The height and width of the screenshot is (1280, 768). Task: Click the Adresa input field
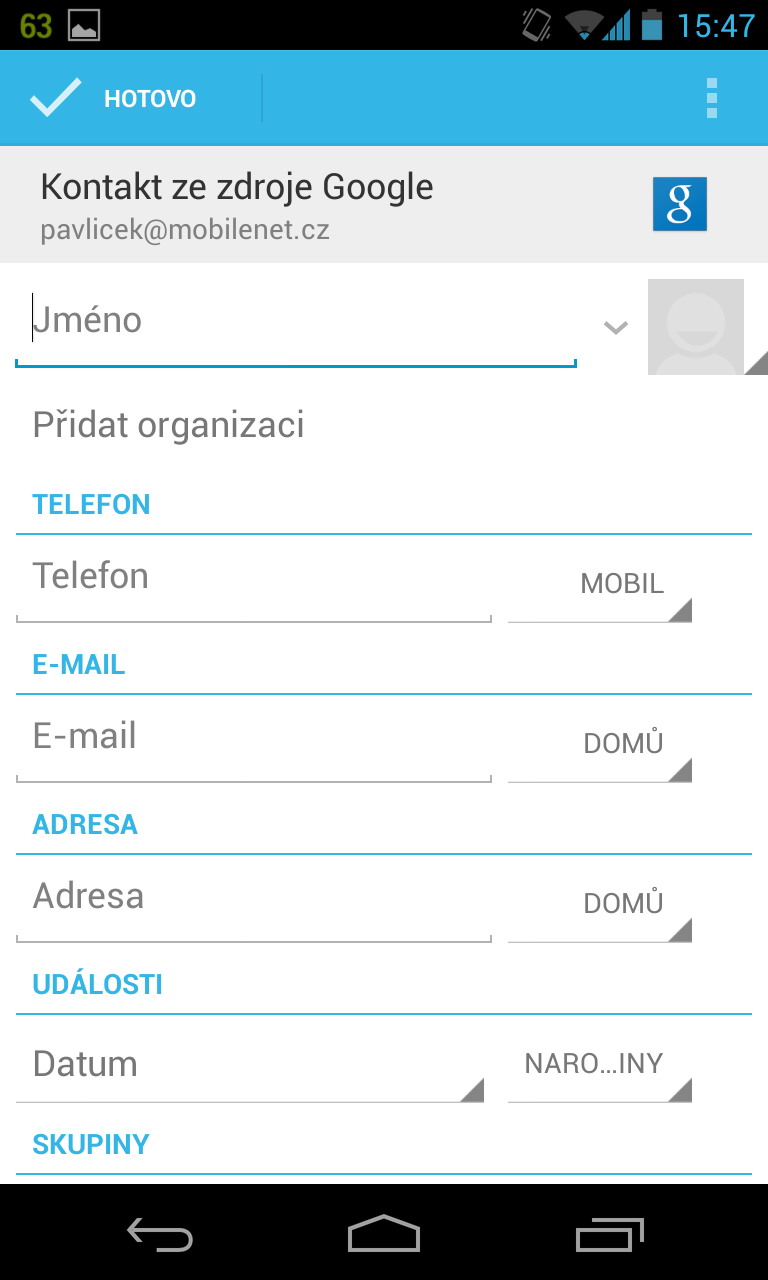point(250,896)
